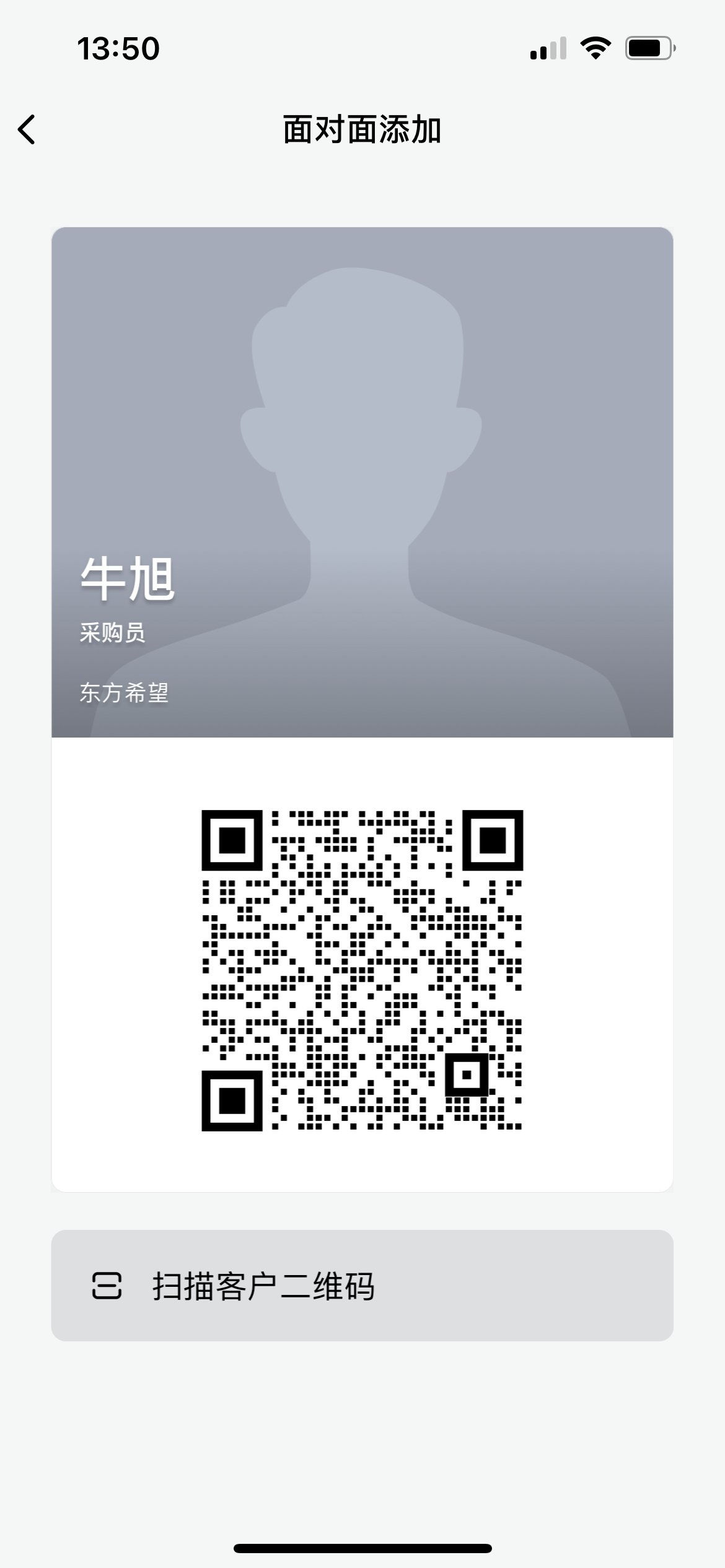Image resolution: width=725 pixels, height=1568 pixels.
Task: Tap the center of the QR code
Action: (362, 970)
